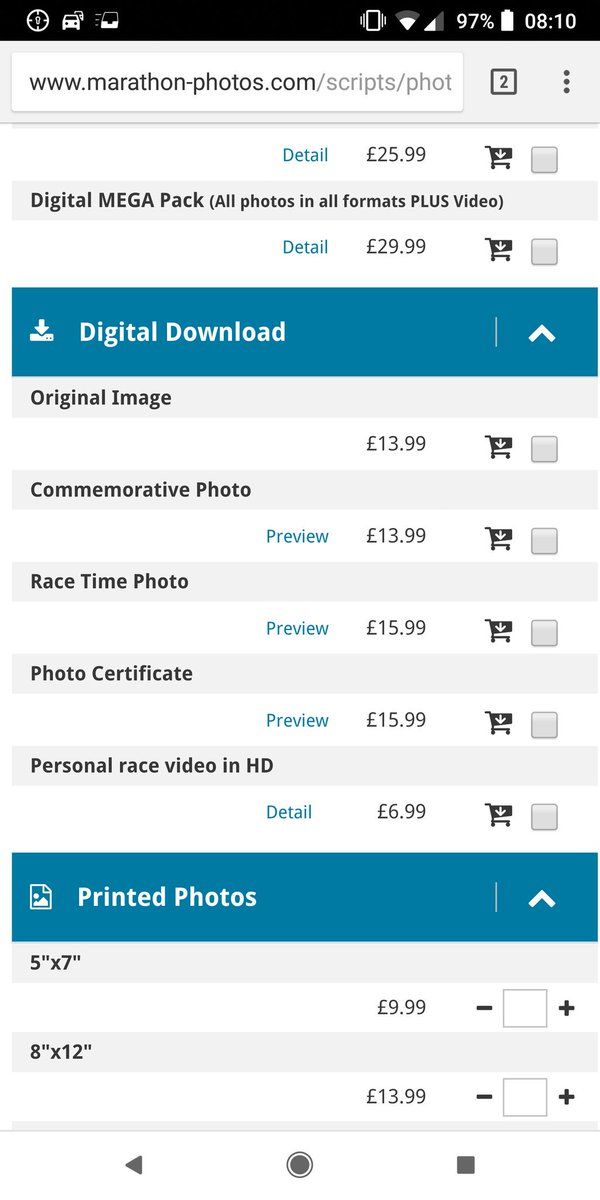
Task: View Detail for Digital MEGA Pack
Action: point(305,247)
